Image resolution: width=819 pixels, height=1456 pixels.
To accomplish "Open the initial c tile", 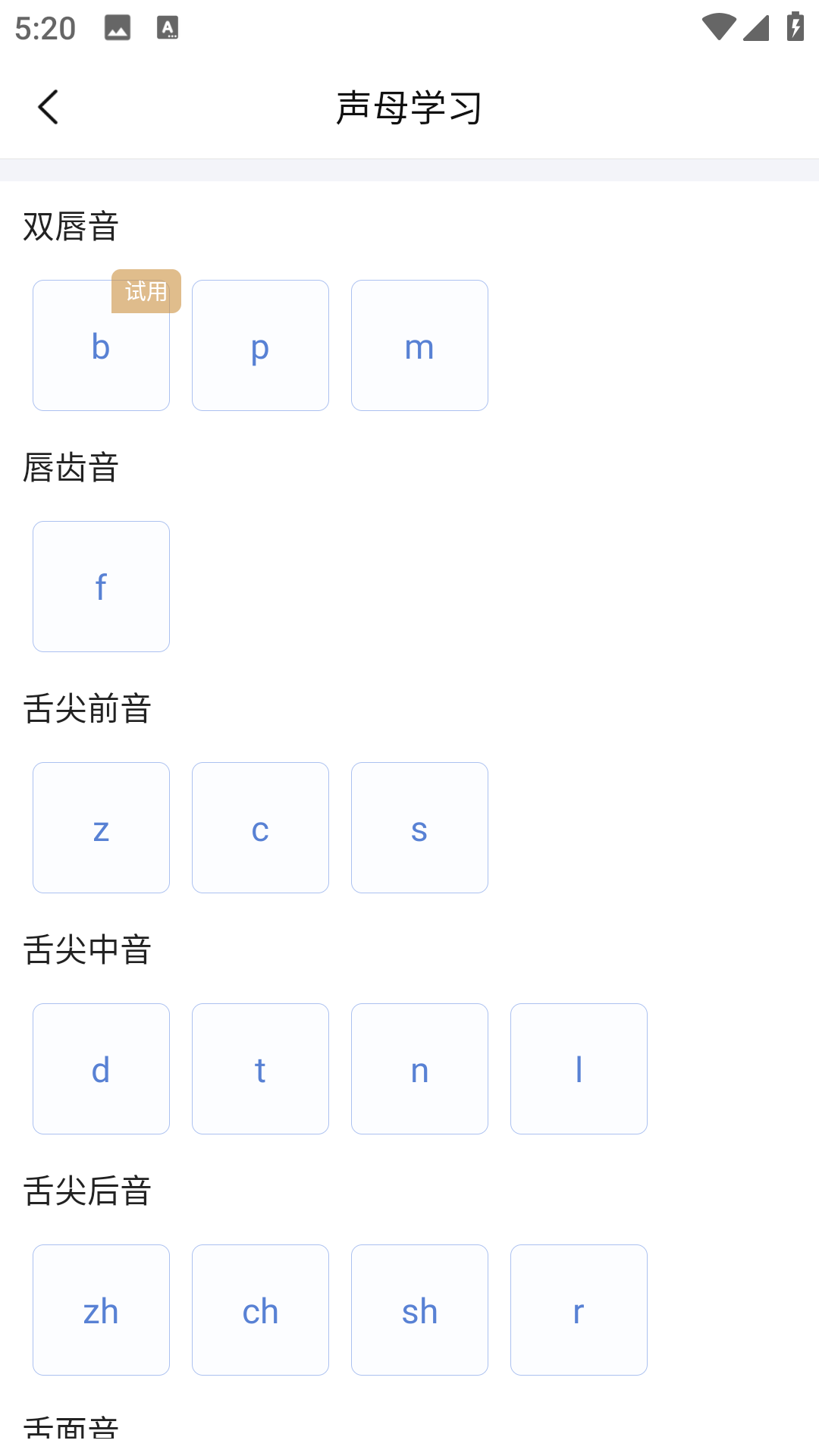I will tap(260, 827).
